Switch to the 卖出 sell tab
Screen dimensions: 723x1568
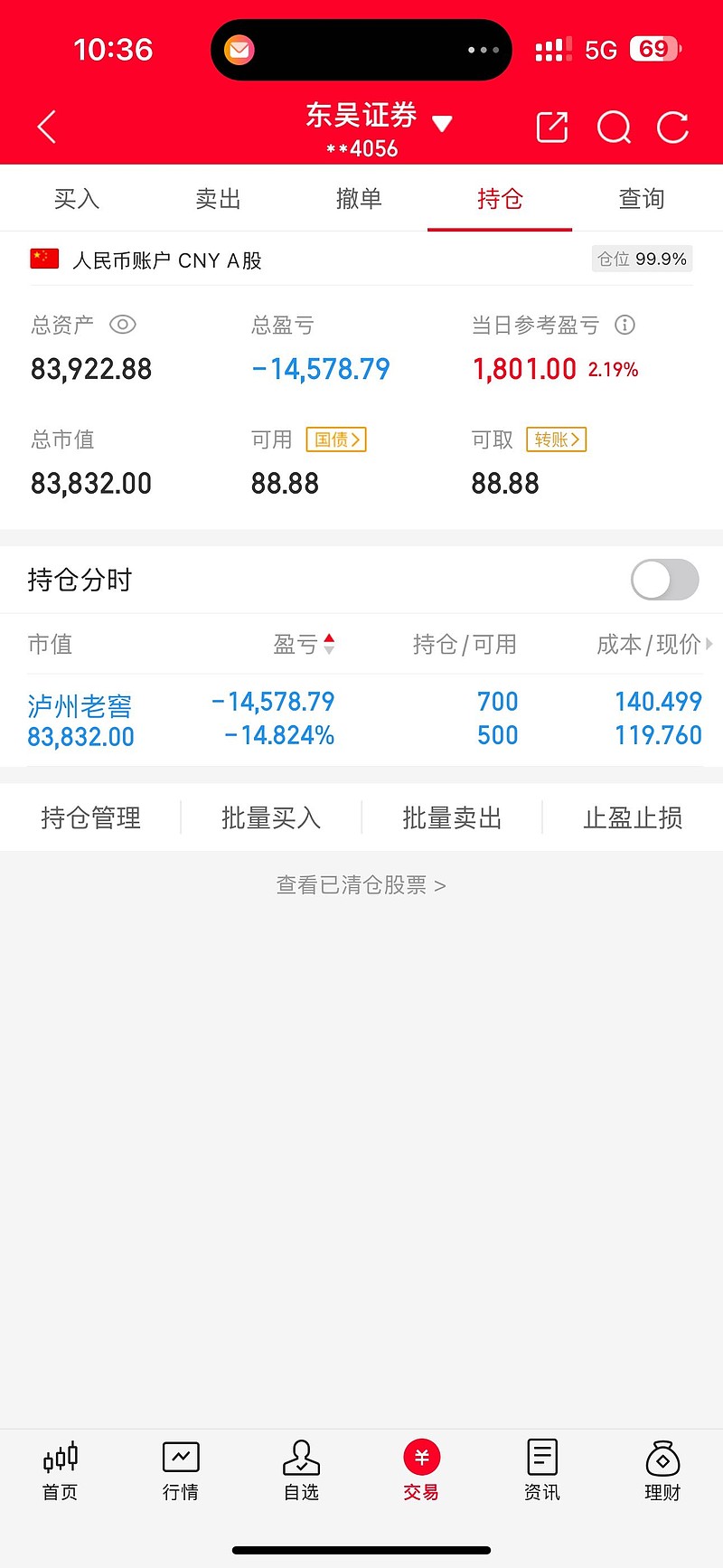[x=217, y=198]
